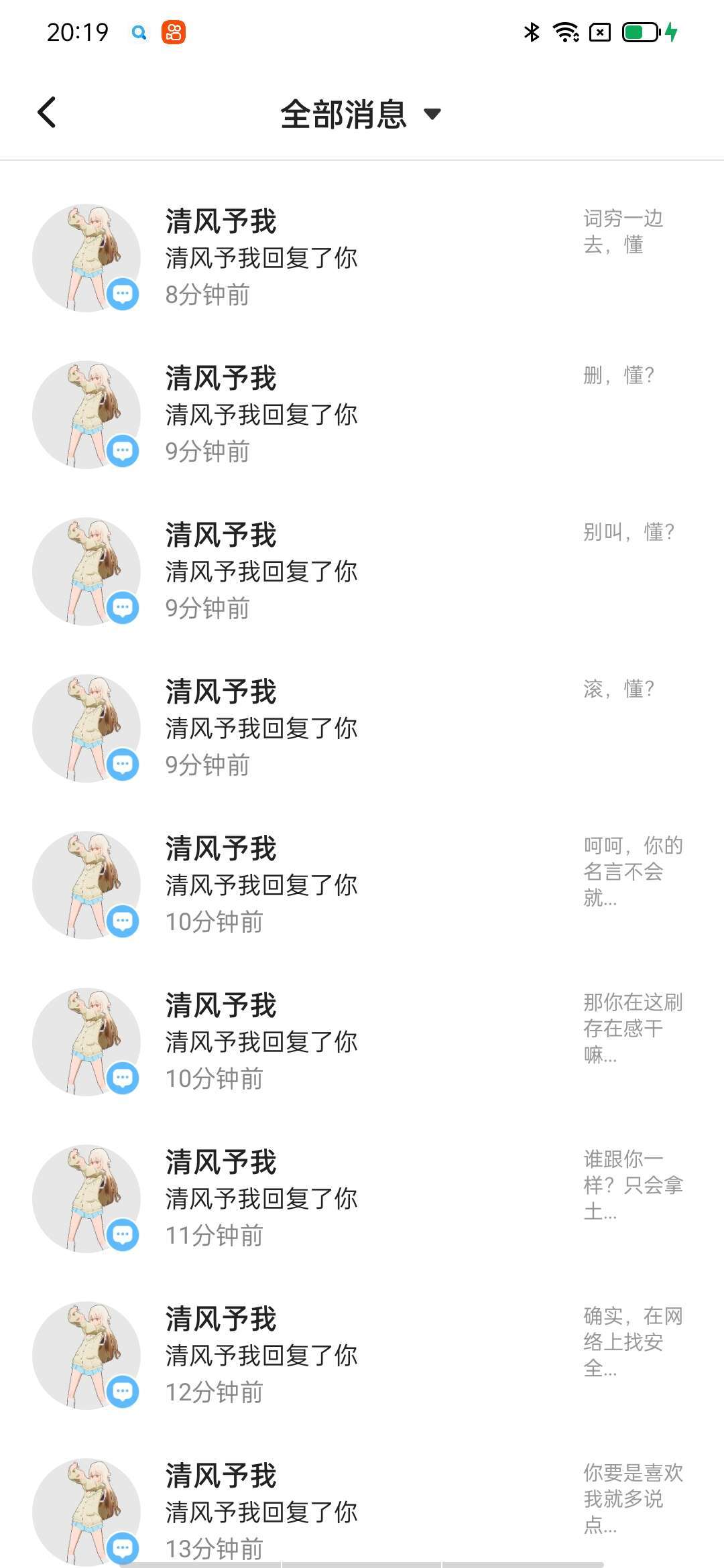Go back using the top-left arrow
Image resolution: width=724 pixels, height=1568 pixels.
[47, 112]
